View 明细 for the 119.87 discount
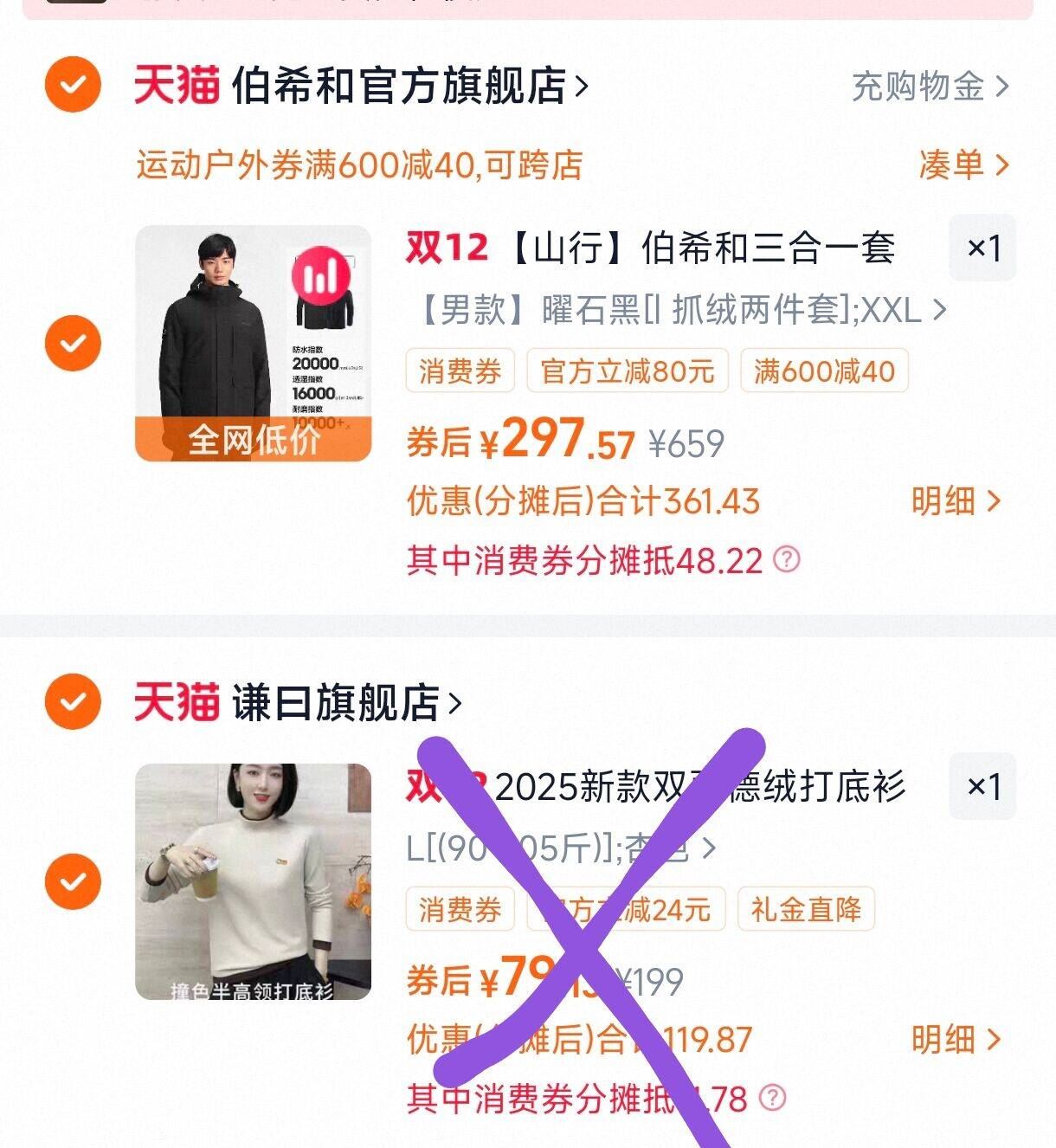1056x1148 pixels. 955,1040
